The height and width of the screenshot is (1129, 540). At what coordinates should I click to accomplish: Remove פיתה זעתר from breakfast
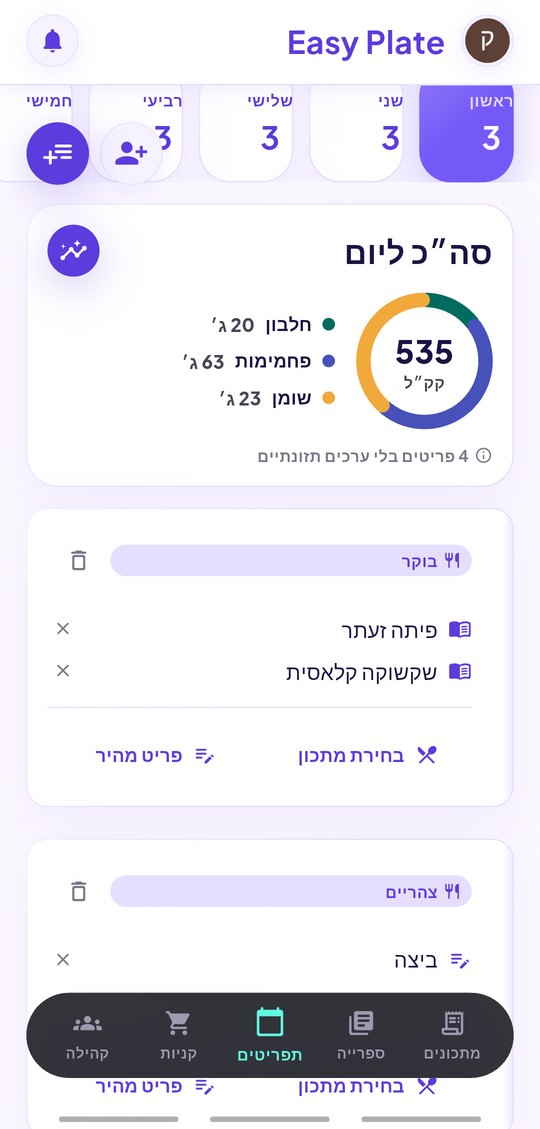63,629
